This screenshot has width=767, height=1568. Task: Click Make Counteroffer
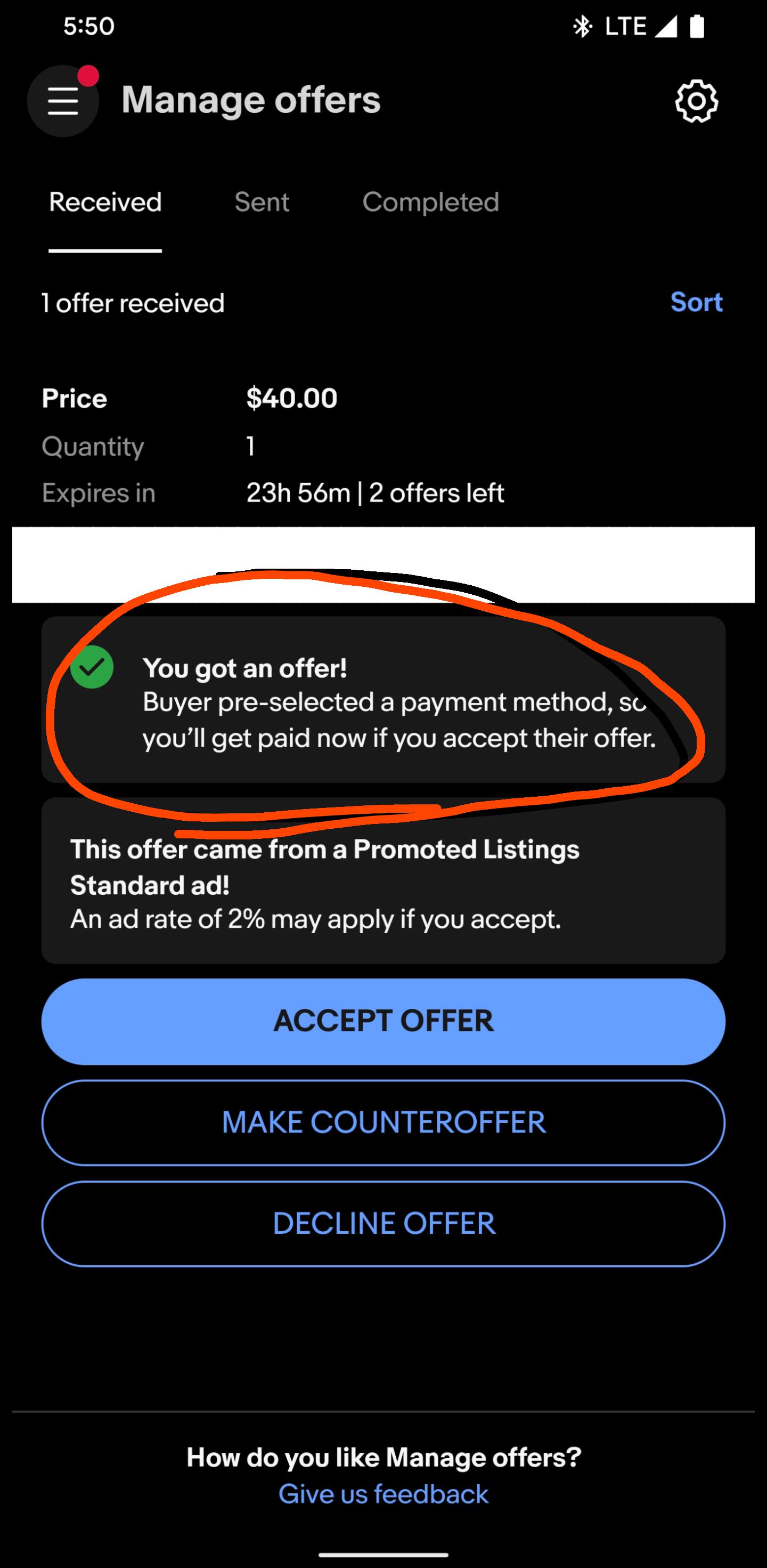[382, 1122]
